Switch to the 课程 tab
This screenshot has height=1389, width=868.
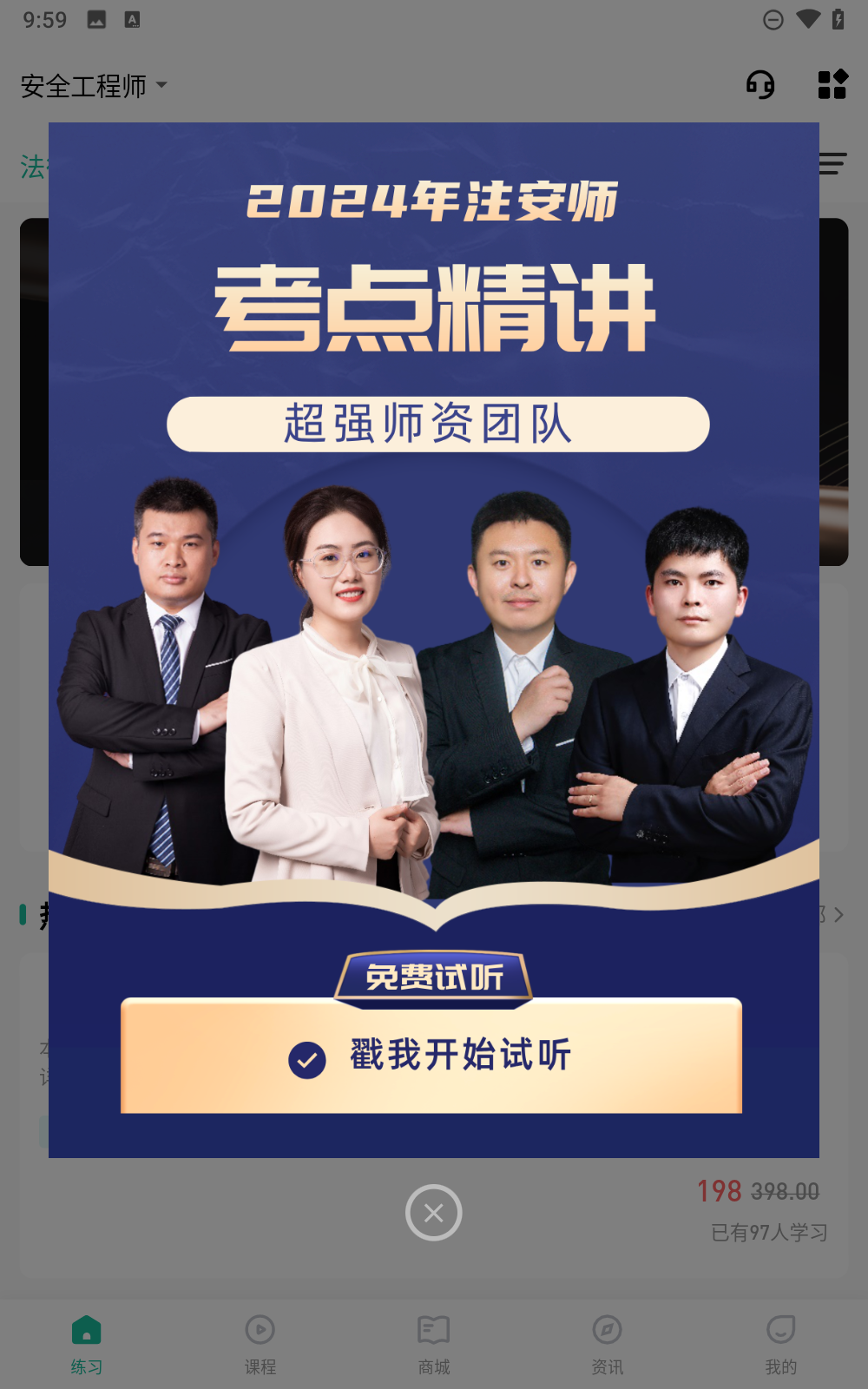point(260,1343)
